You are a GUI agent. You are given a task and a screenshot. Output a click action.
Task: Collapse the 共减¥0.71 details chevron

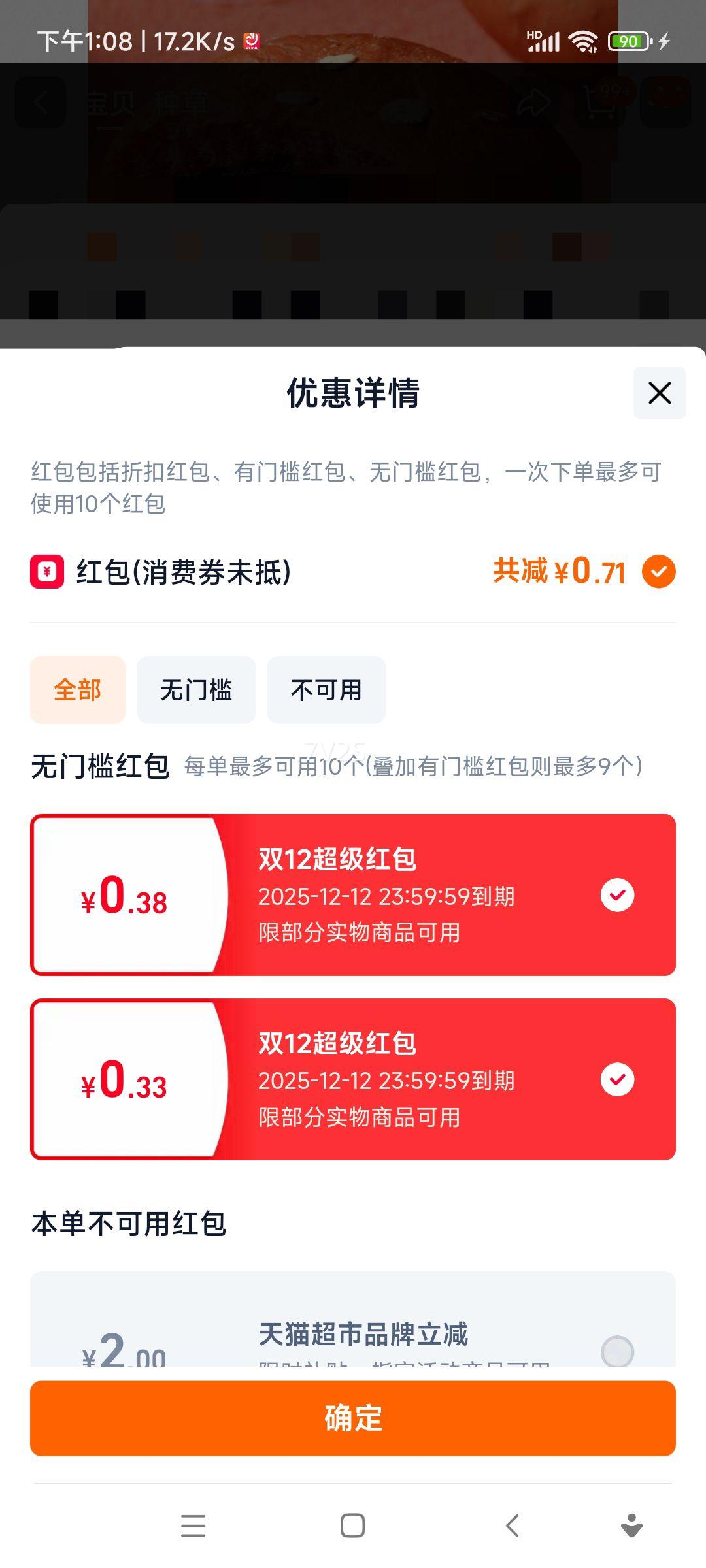[660, 572]
